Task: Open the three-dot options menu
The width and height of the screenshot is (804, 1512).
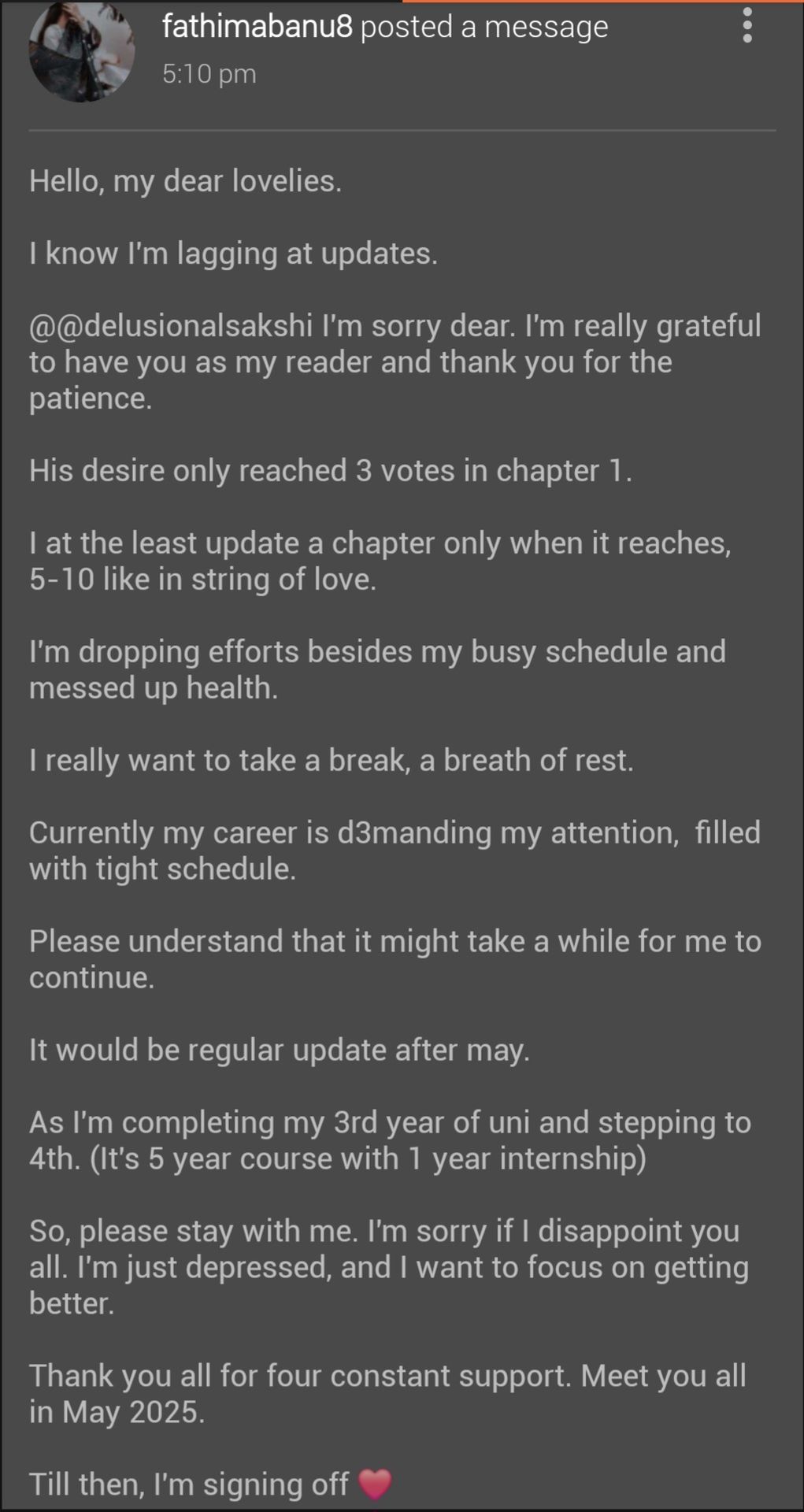Action: coord(747,26)
